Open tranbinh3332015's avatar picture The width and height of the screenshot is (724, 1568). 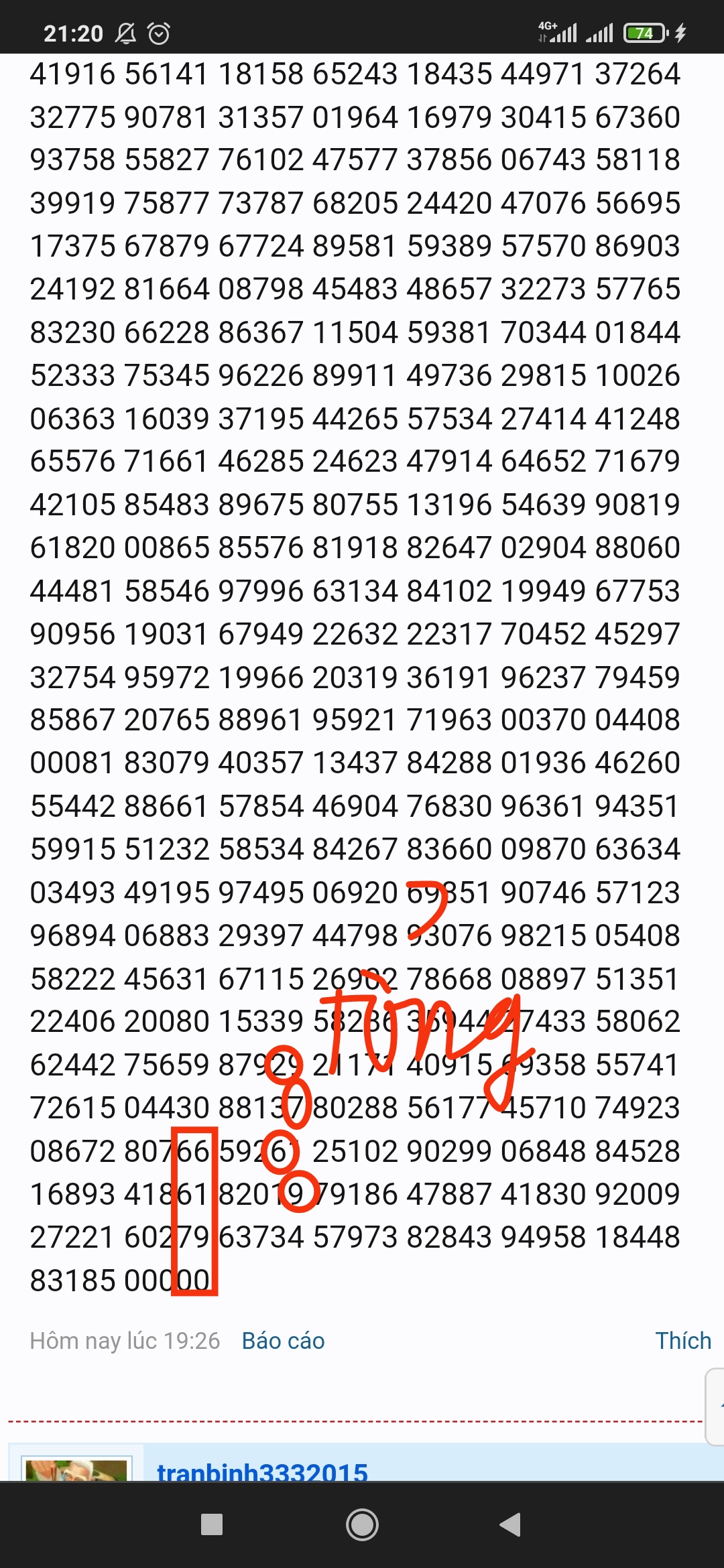tap(76, 1470)
